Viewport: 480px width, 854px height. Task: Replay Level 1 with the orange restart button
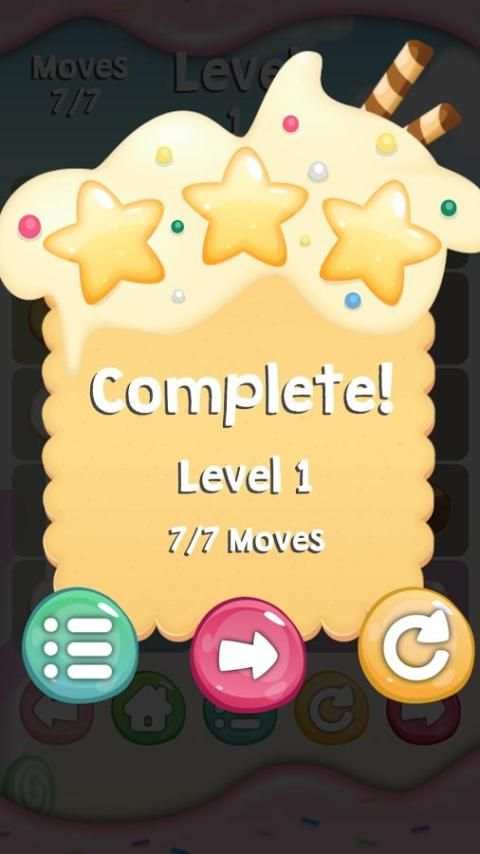coord(417,645)
